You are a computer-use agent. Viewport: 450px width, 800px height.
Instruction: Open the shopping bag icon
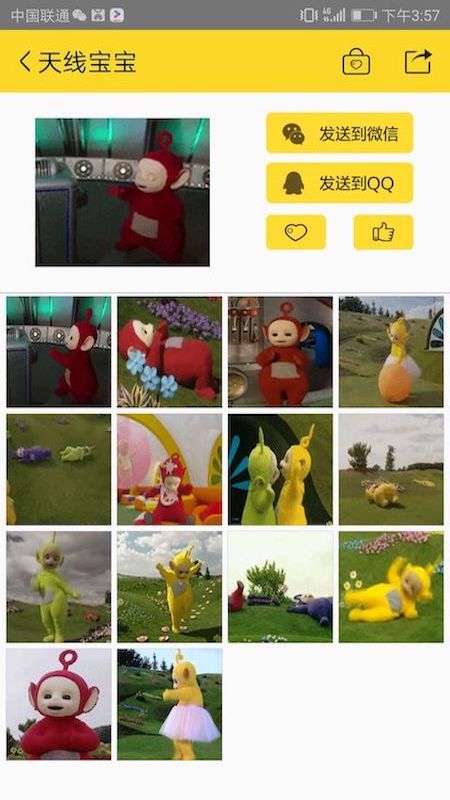(356, 62)
